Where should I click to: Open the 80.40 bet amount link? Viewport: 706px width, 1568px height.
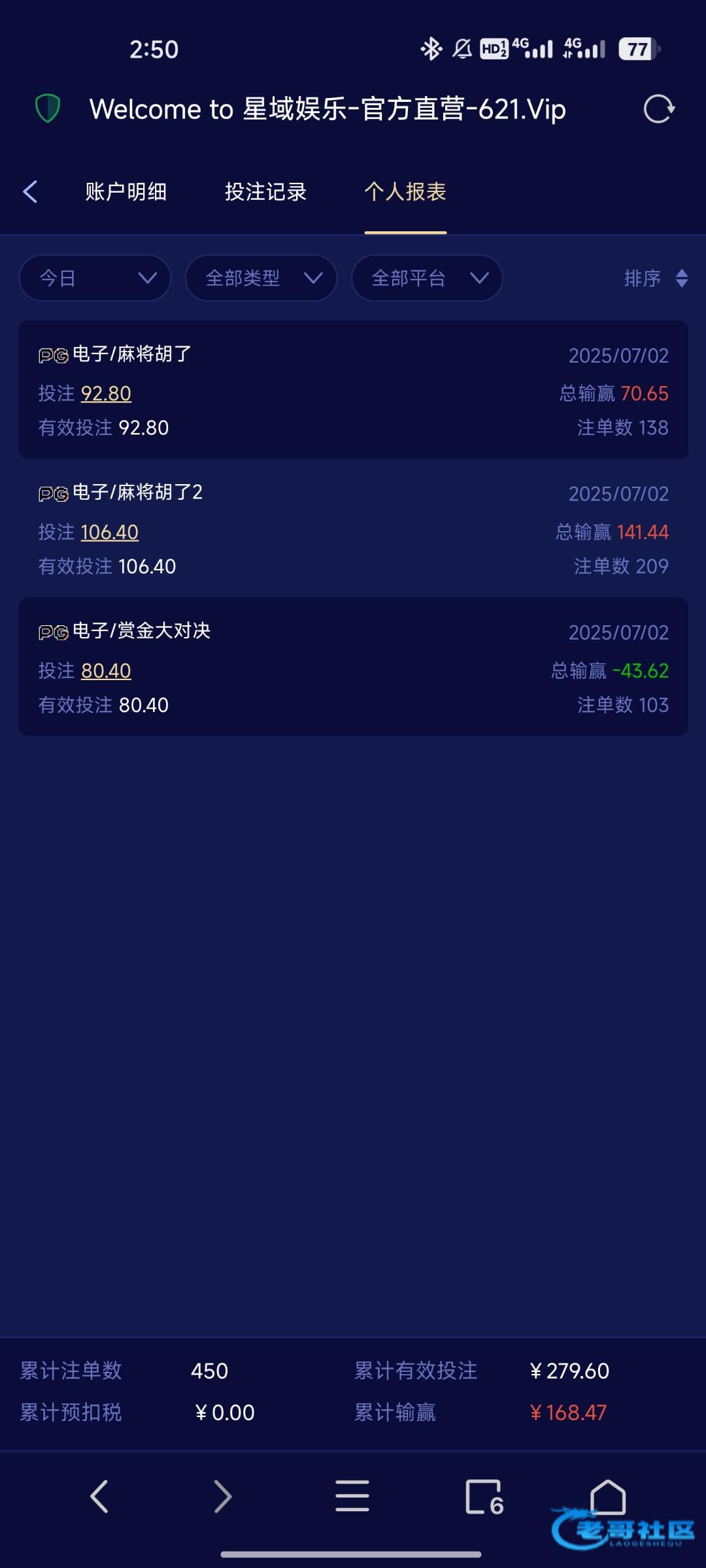tap(107, 670)
